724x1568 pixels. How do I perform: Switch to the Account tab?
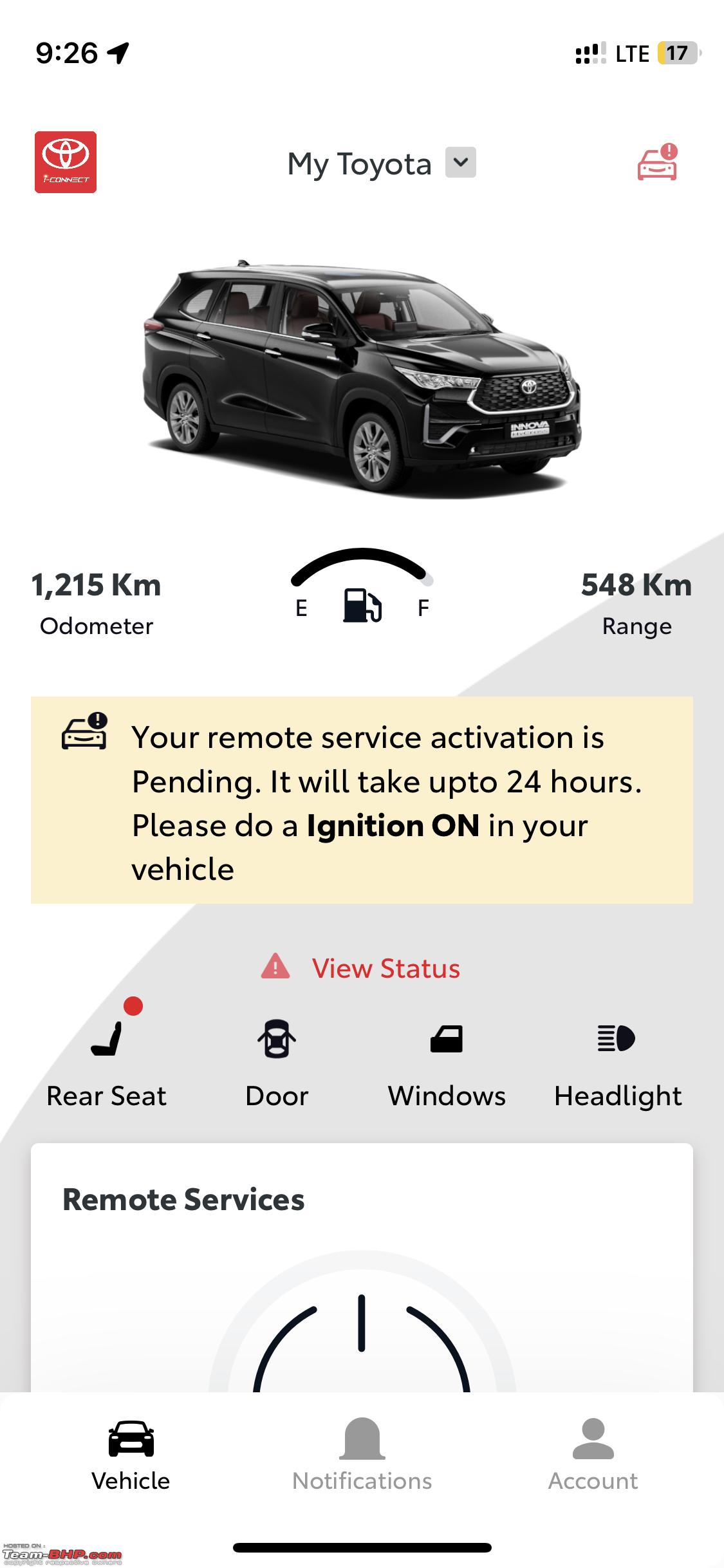tap(593, 1456)
